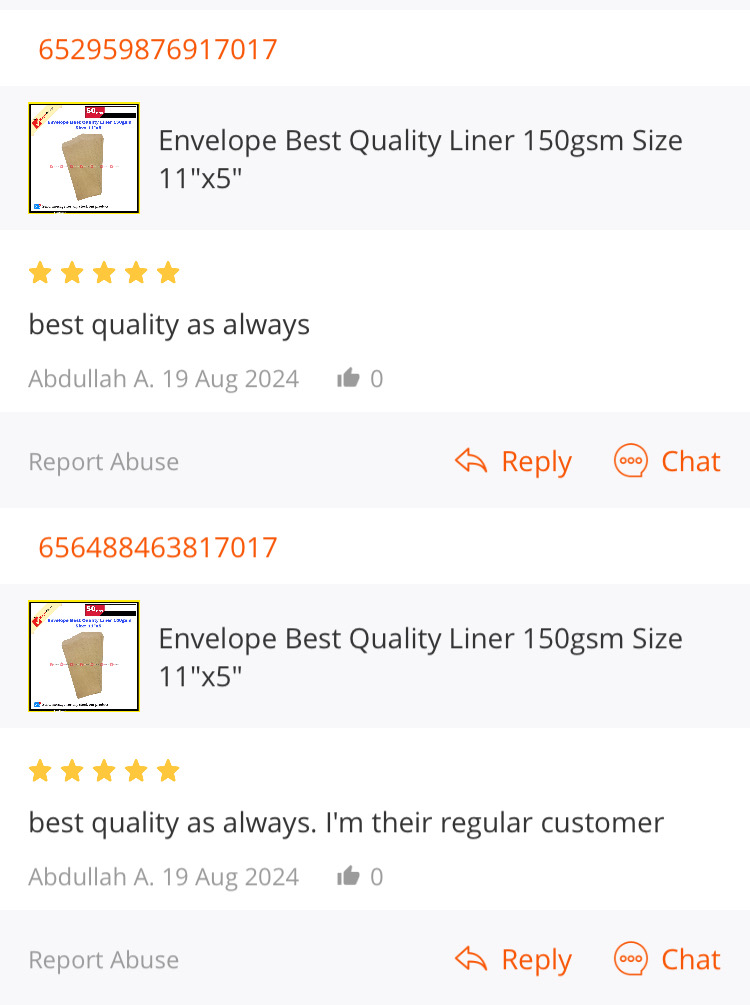This screenshot has height=1005, width=750.
Task: Report abuse on order 656488463817017 review
Action: [103, 960]
